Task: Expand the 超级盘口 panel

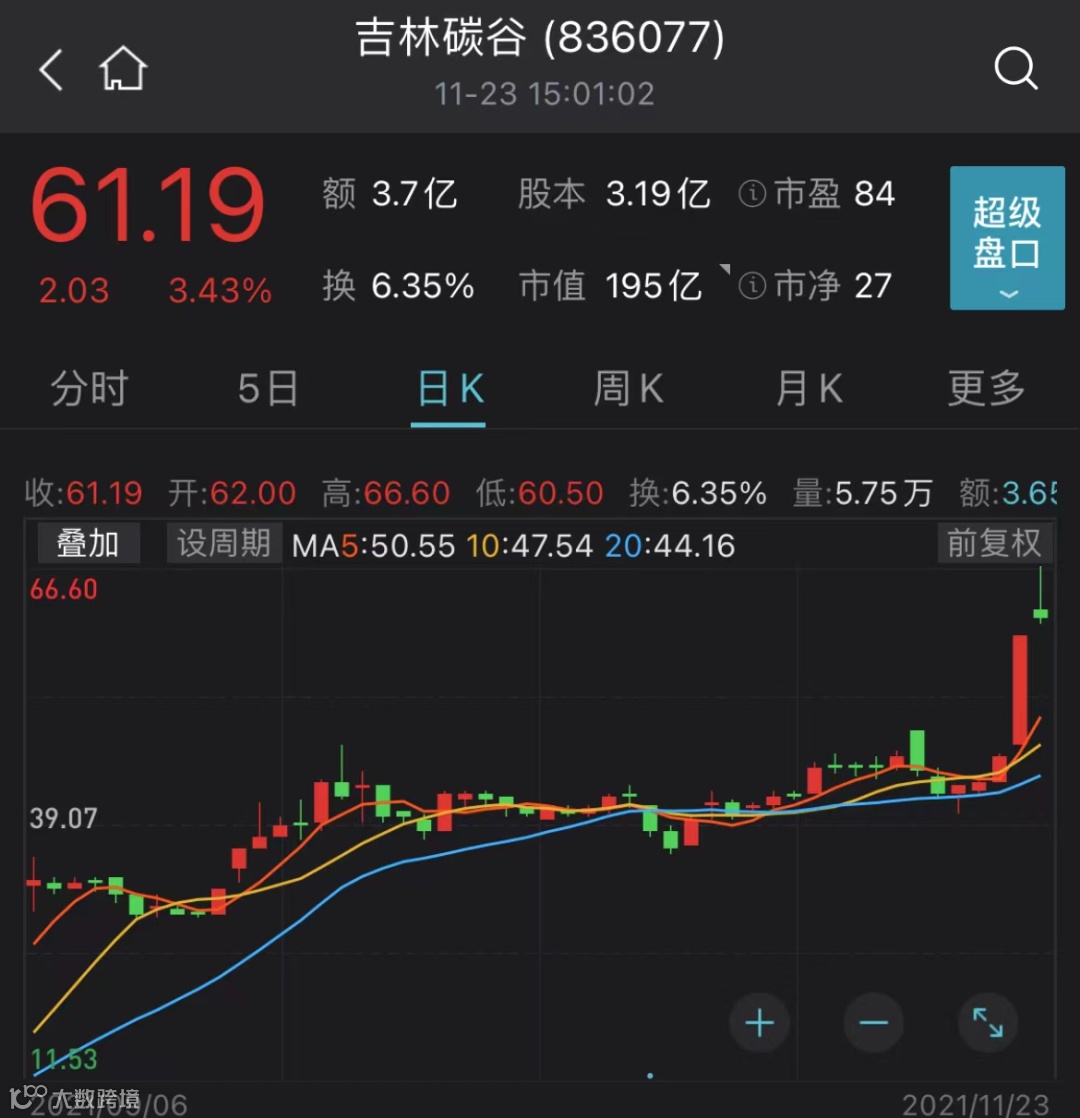Action: 1006,238
